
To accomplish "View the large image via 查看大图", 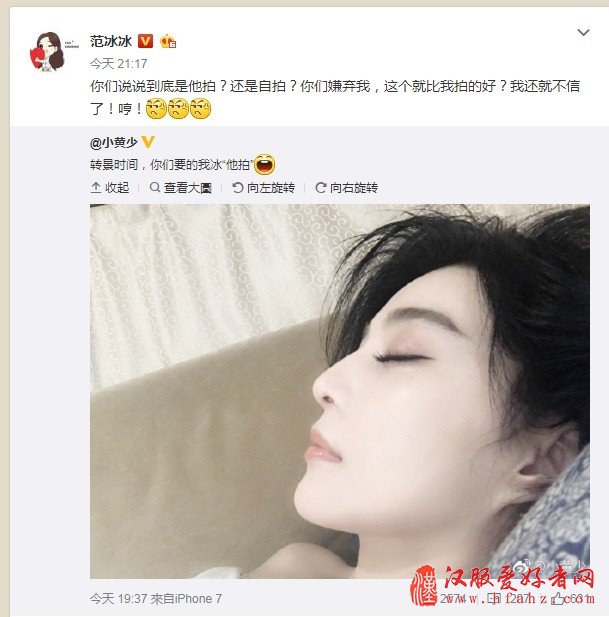I will point(181,188).
